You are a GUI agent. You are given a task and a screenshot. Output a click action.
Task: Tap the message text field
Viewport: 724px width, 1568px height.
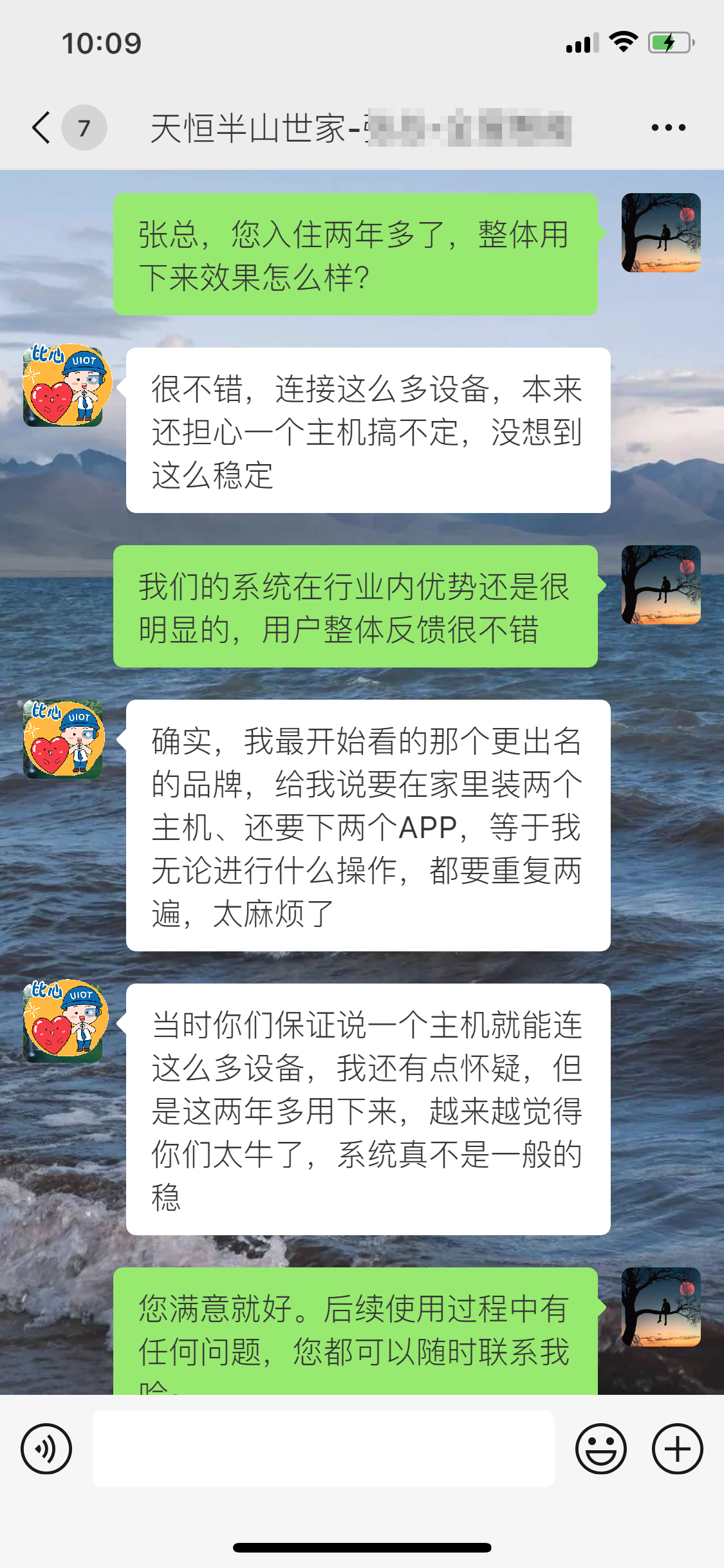pos(323,1448)
